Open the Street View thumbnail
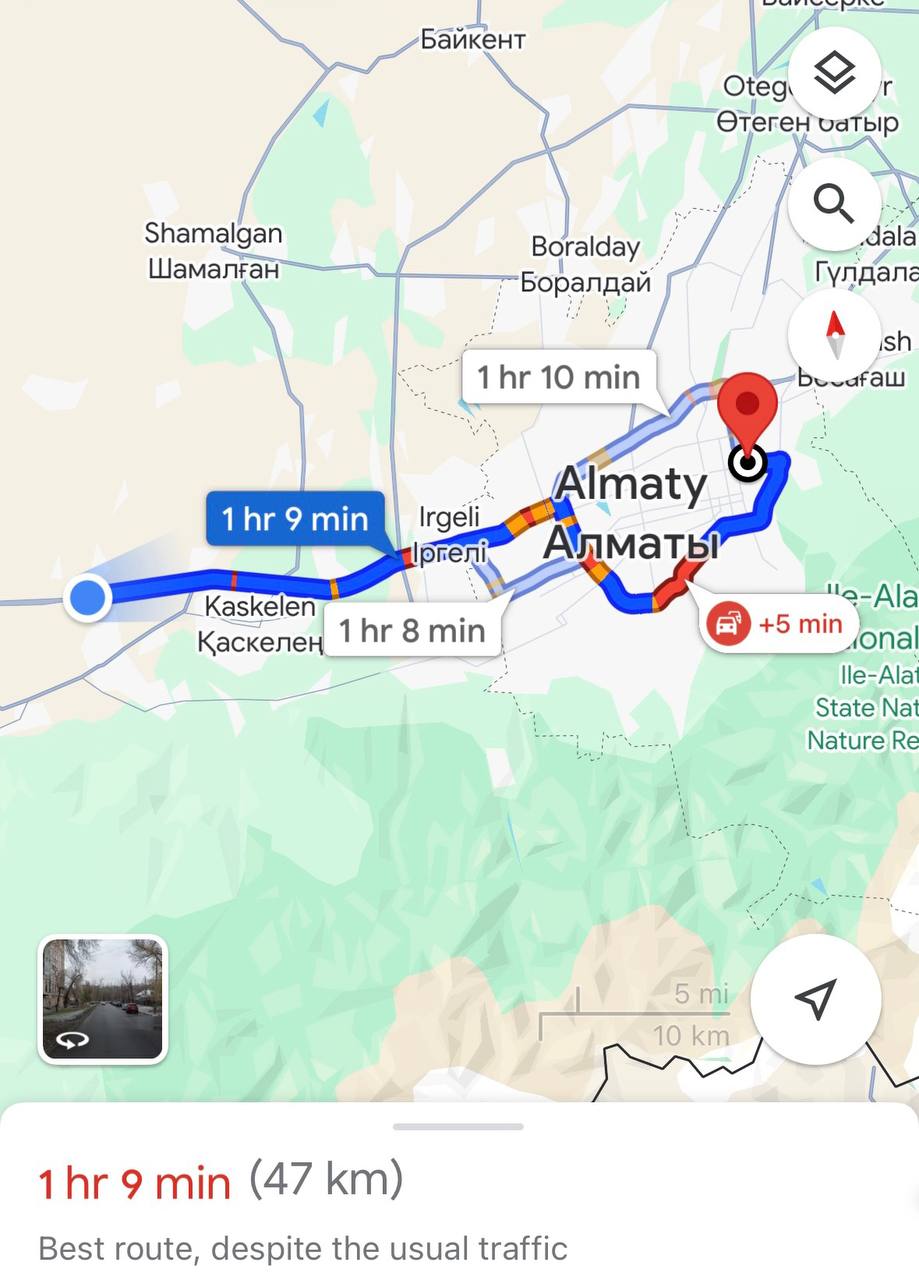This screenshot has height=1280, width=919. pos(103,999)
